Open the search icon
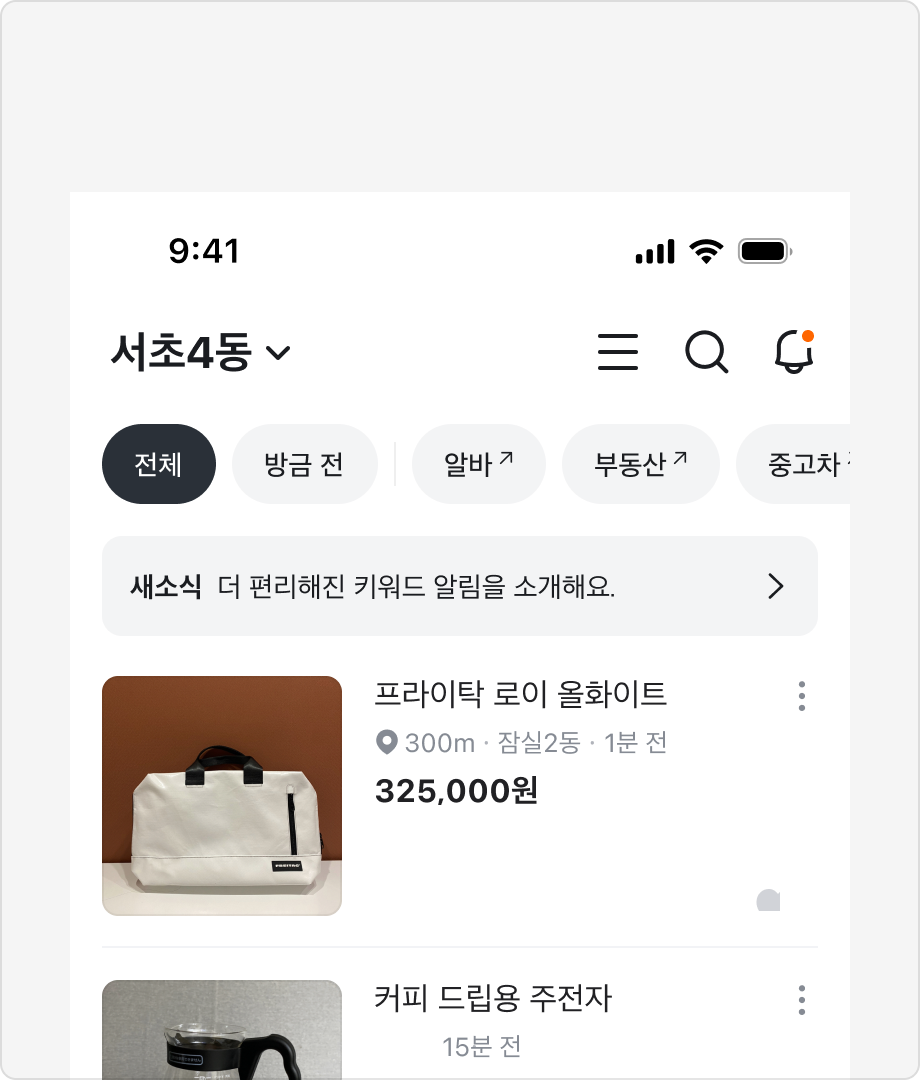920x1080 pixels. (x=708, y=352)
